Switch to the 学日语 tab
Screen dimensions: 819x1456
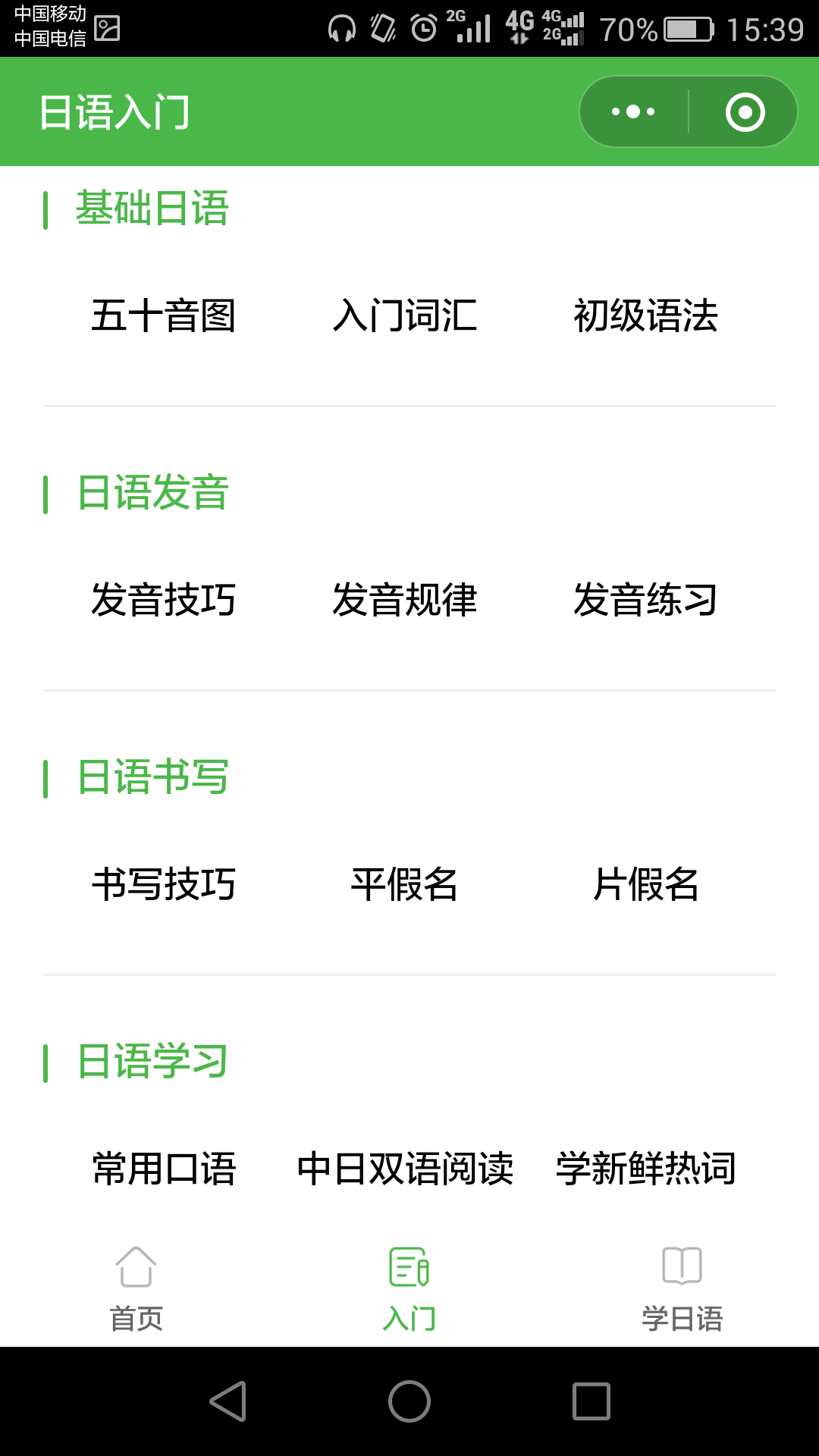(x=682, y=1289)
